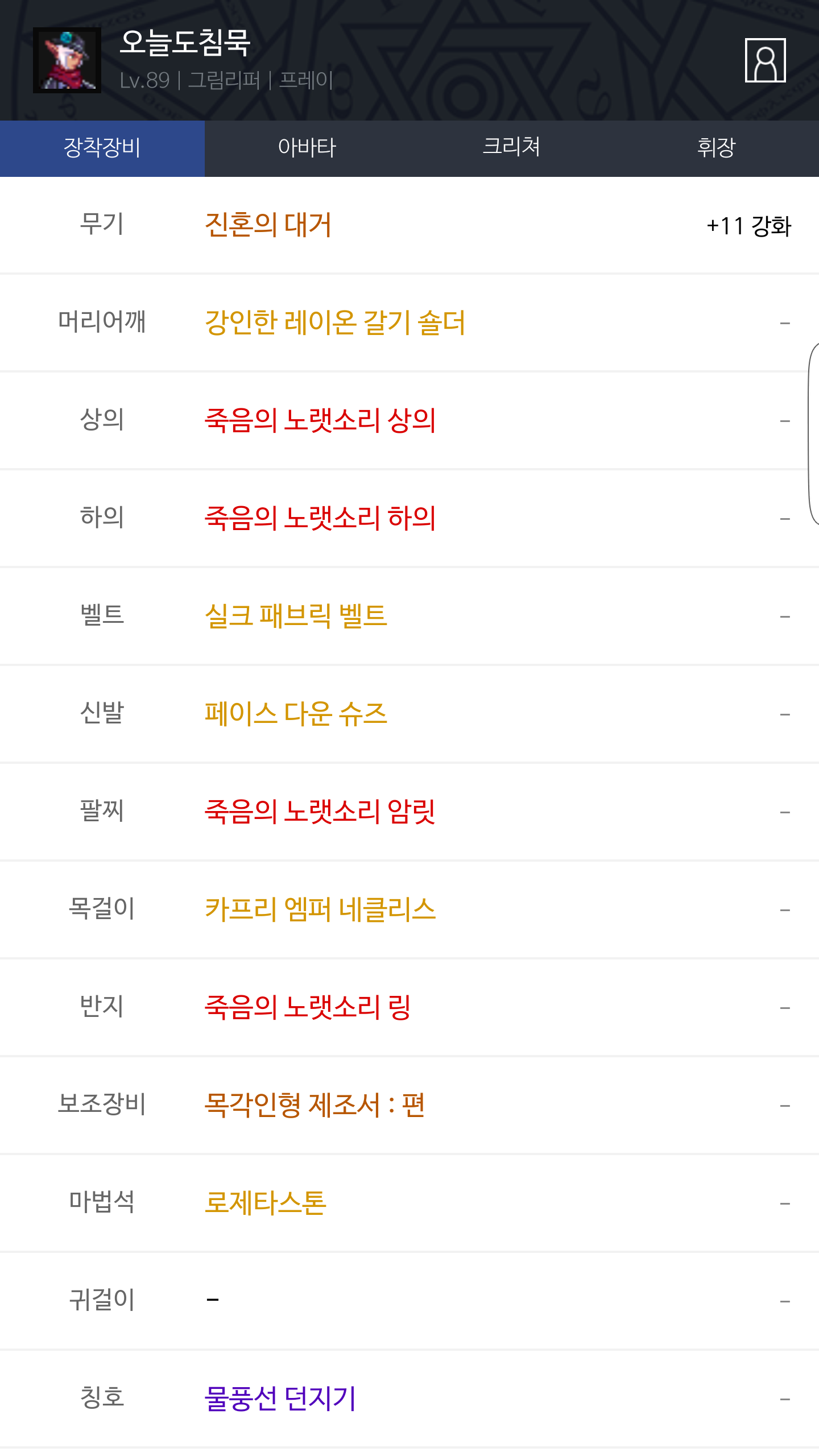Open magic stone 로제타스톤
819x1456 pixels.
(x=266, y=1203)
